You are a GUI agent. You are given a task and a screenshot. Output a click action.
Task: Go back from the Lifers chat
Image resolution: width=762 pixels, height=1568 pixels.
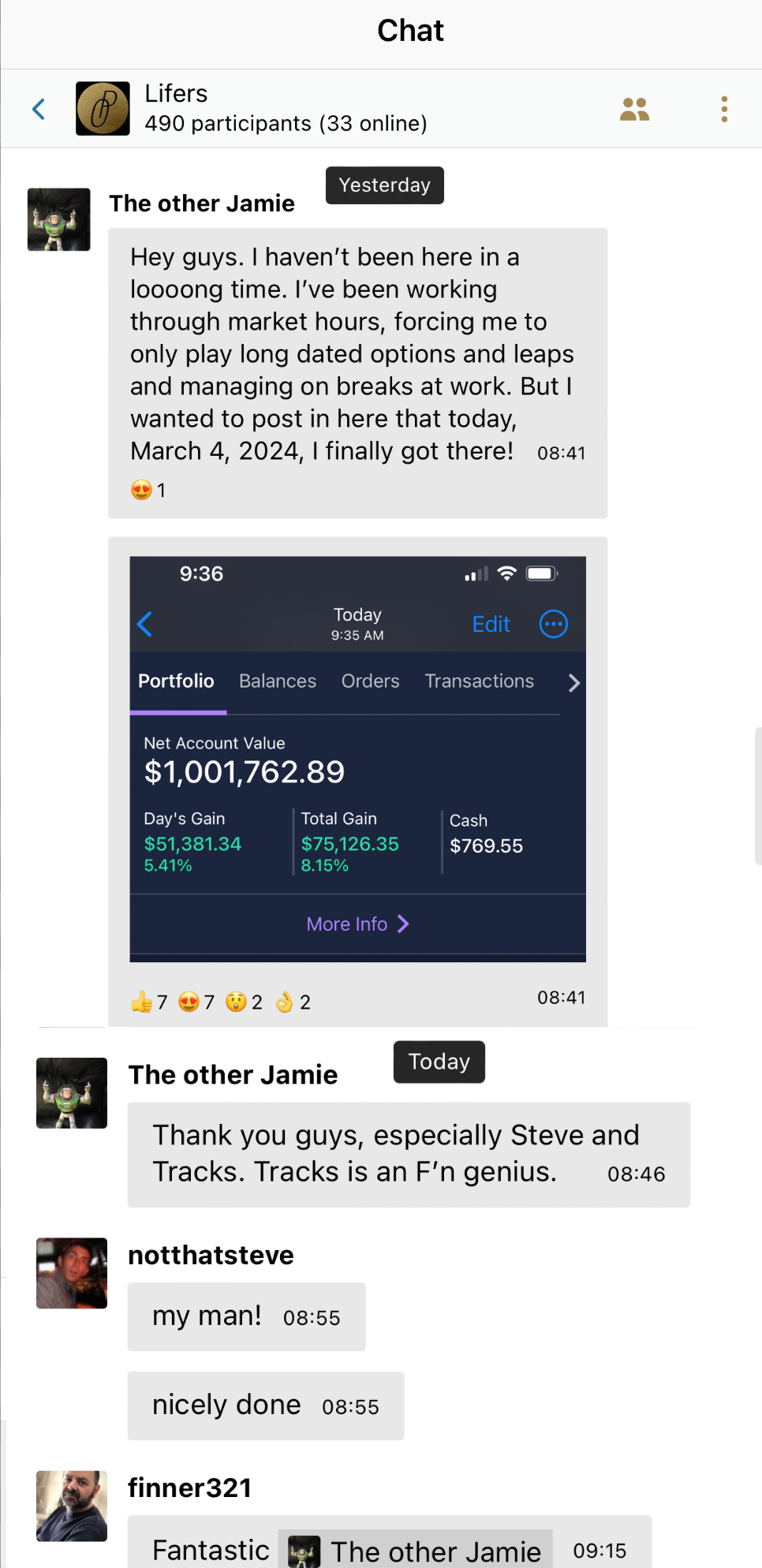pyautogui.click(x=39, y=109)
